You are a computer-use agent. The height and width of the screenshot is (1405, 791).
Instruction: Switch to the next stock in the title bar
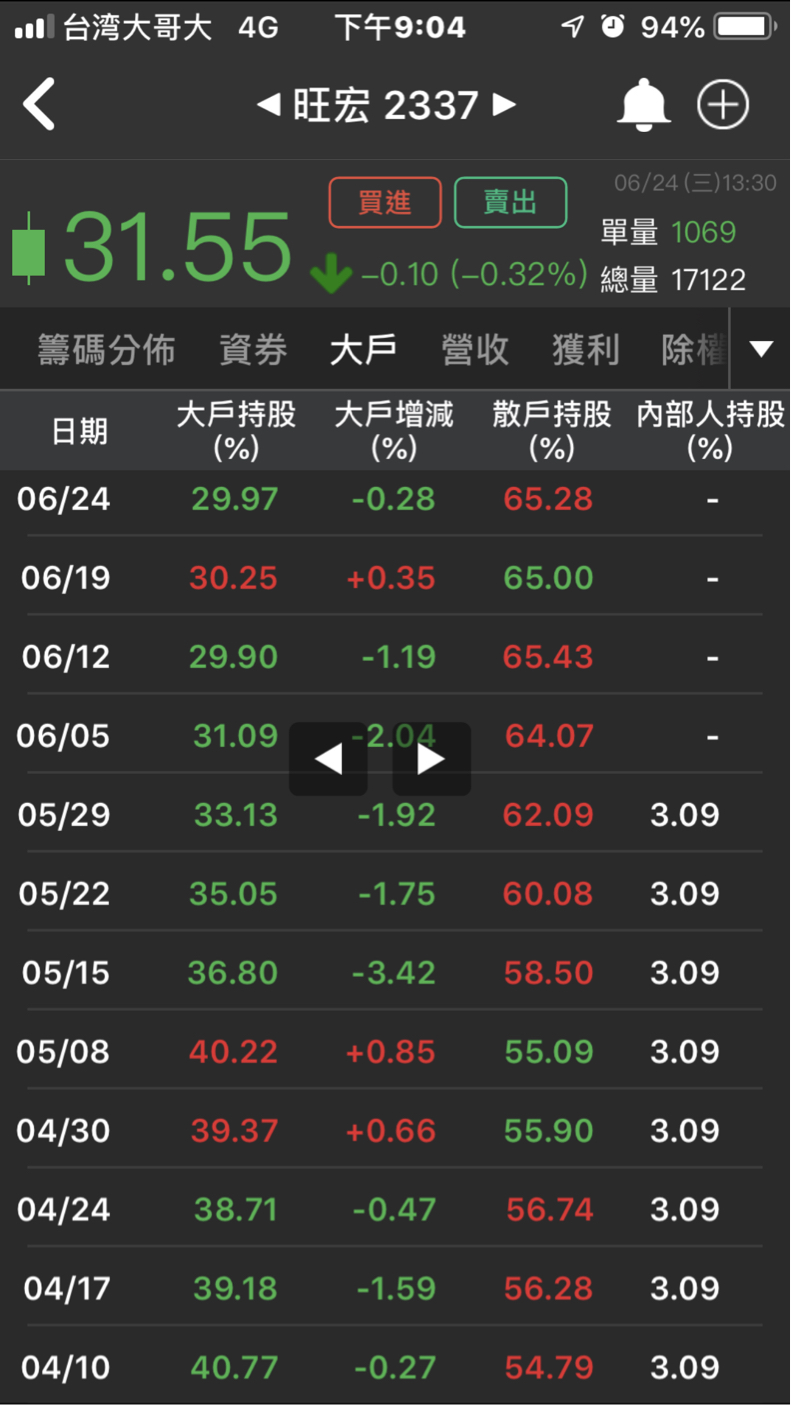click(505, 104)
